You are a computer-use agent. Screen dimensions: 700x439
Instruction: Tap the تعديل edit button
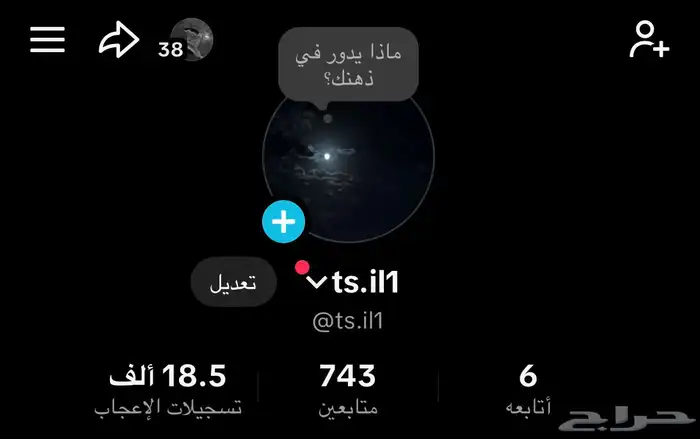[x=233, y=282]
